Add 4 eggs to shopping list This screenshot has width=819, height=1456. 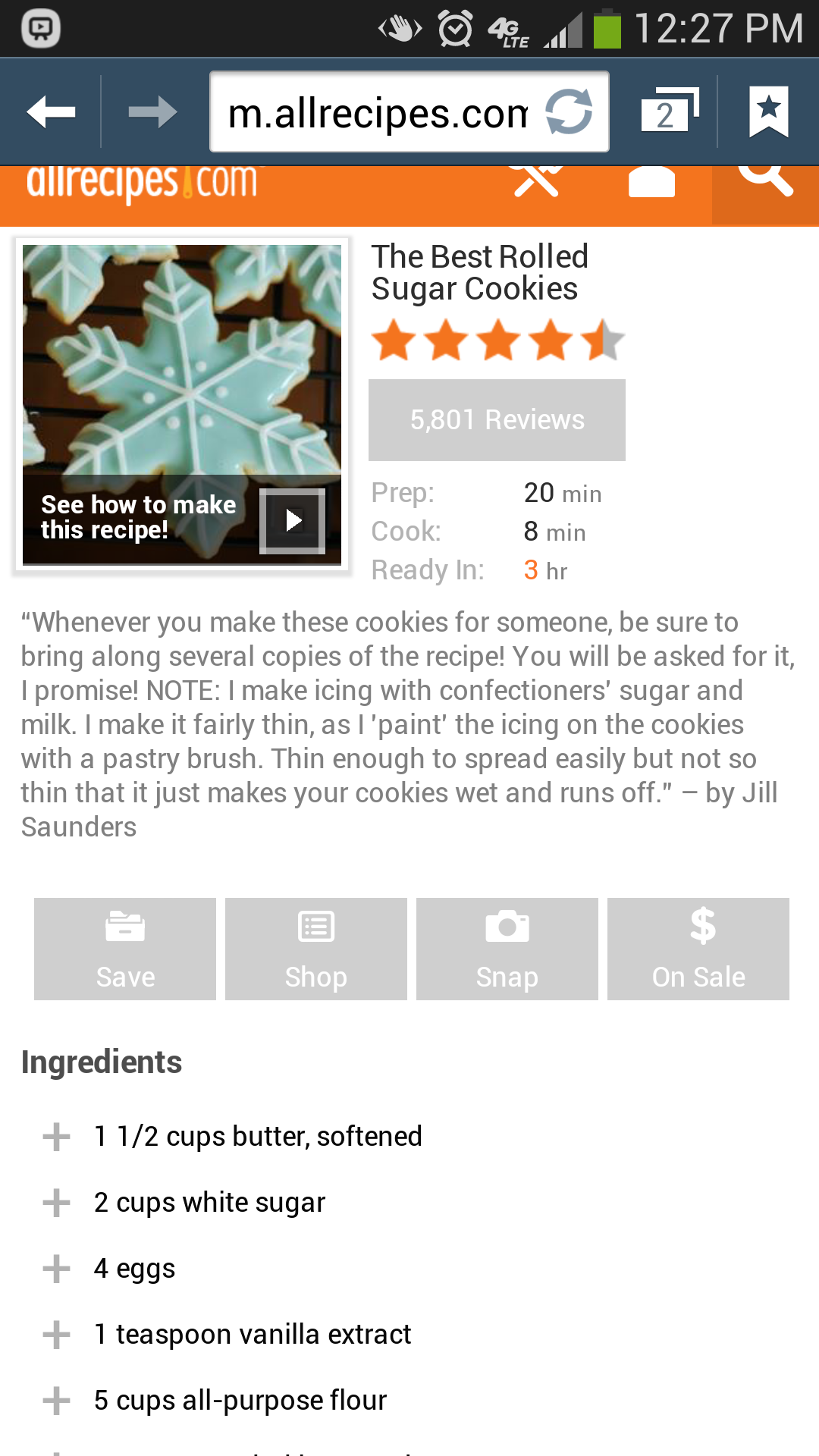point(57,1269)
